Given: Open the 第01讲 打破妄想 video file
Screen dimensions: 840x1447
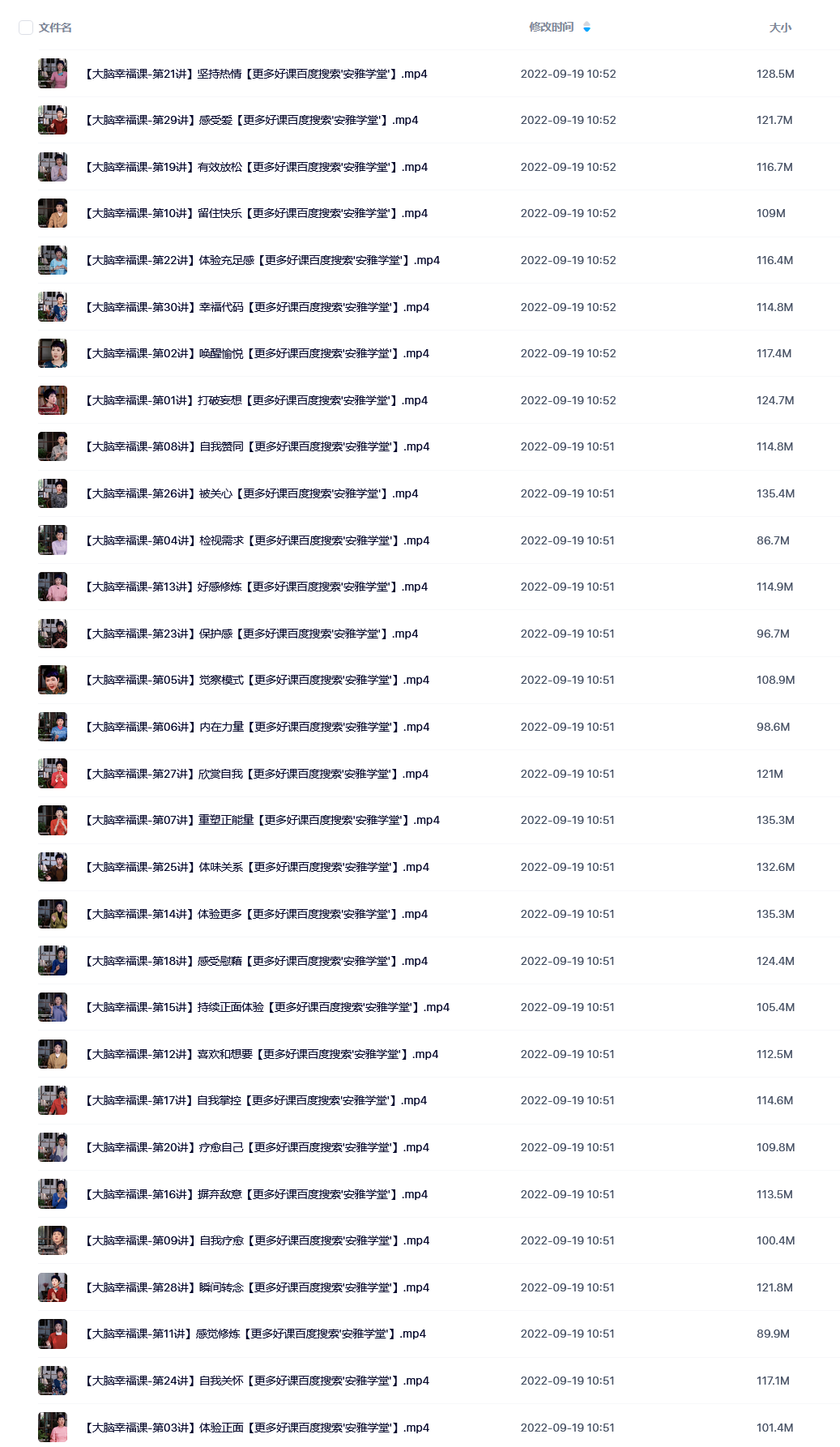Looking at the screenshot, I should click(x=256, y=400).
